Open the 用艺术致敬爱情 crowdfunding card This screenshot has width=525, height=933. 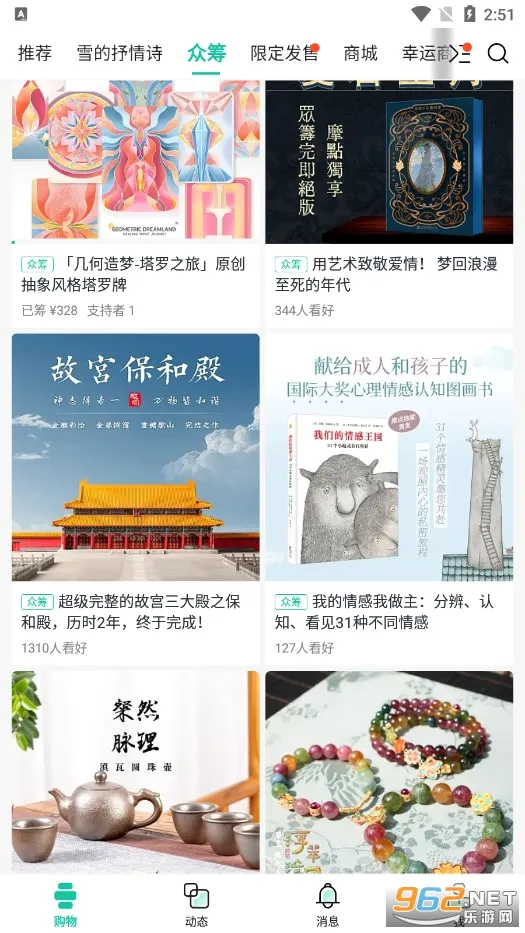click(389, 203)
